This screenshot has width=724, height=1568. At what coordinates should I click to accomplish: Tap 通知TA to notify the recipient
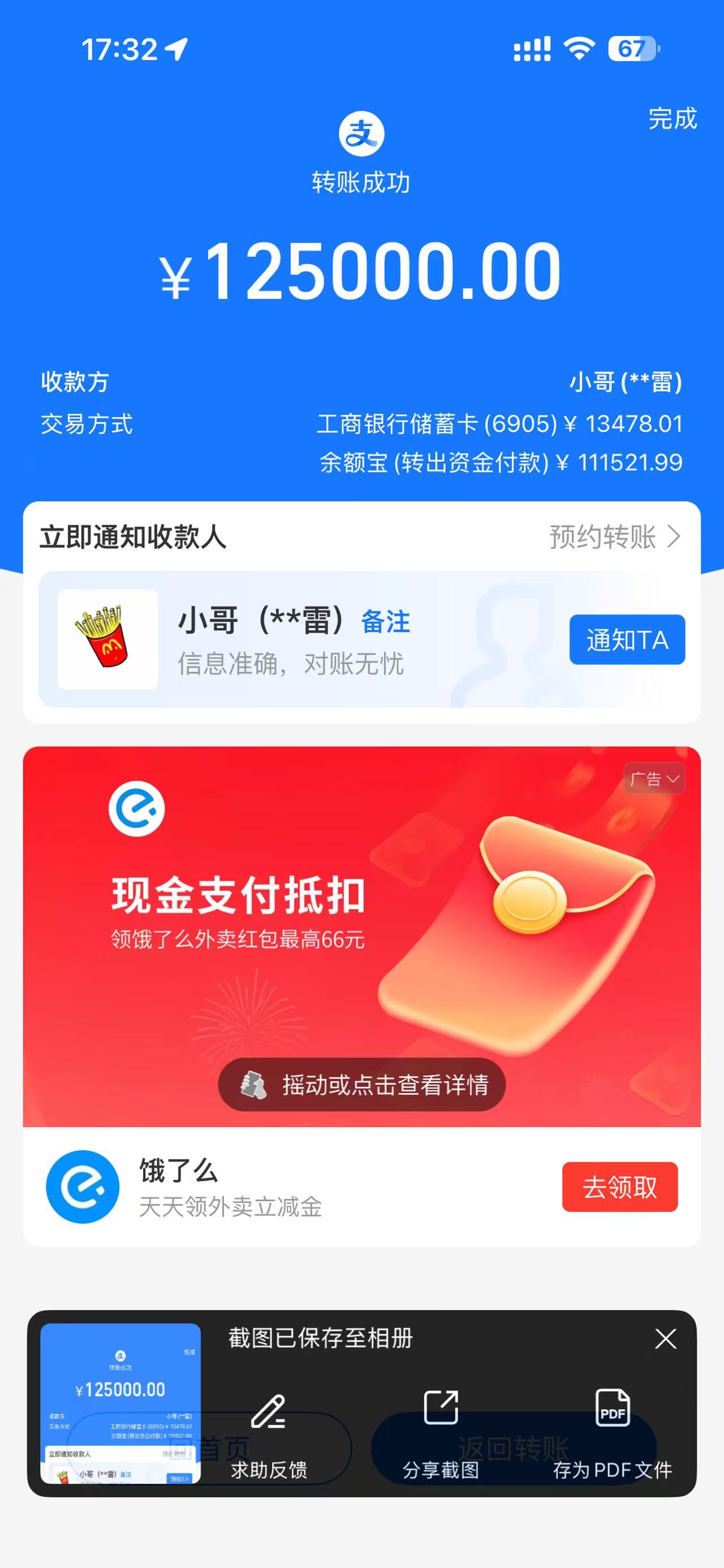[627, 640]
